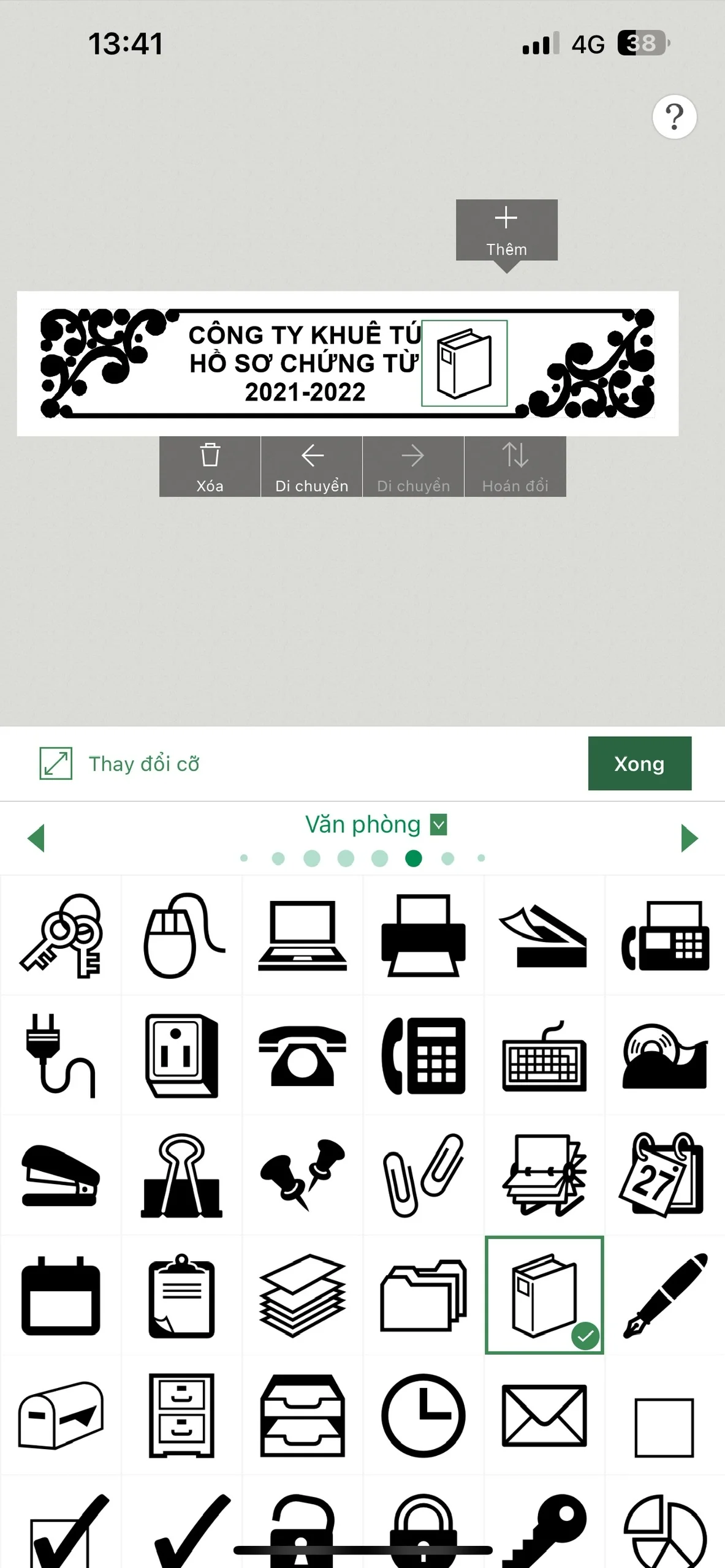Pick the envelope symbol

tap(544, 1416)
